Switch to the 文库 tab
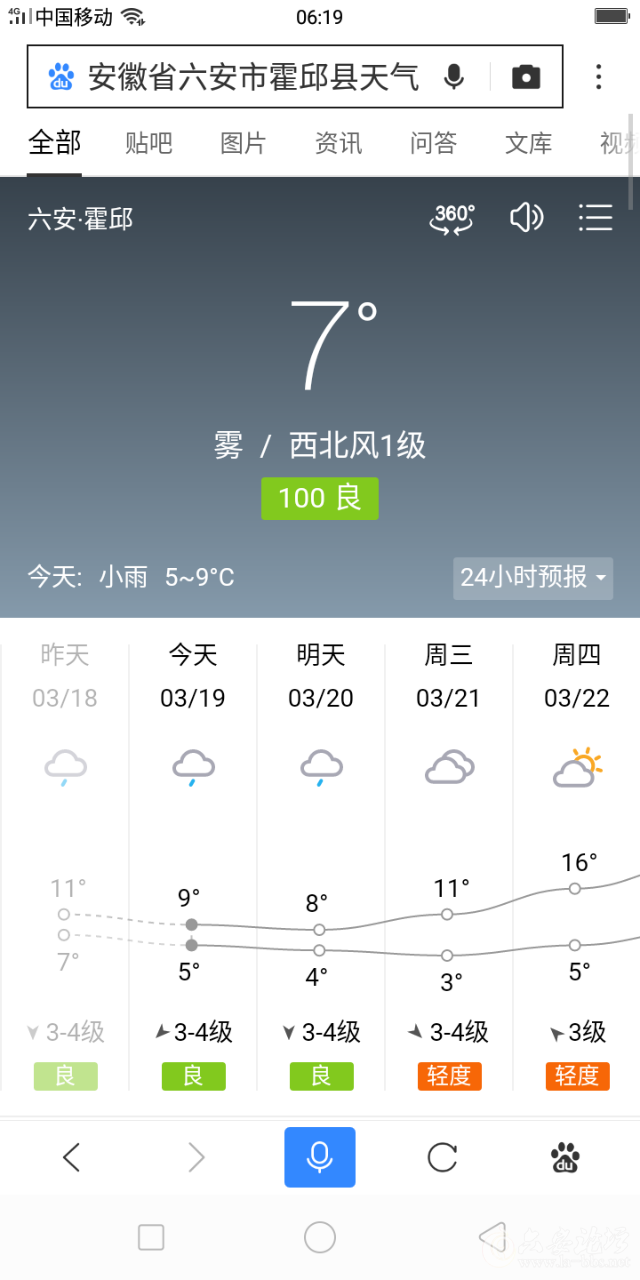 tap(528, 143)
